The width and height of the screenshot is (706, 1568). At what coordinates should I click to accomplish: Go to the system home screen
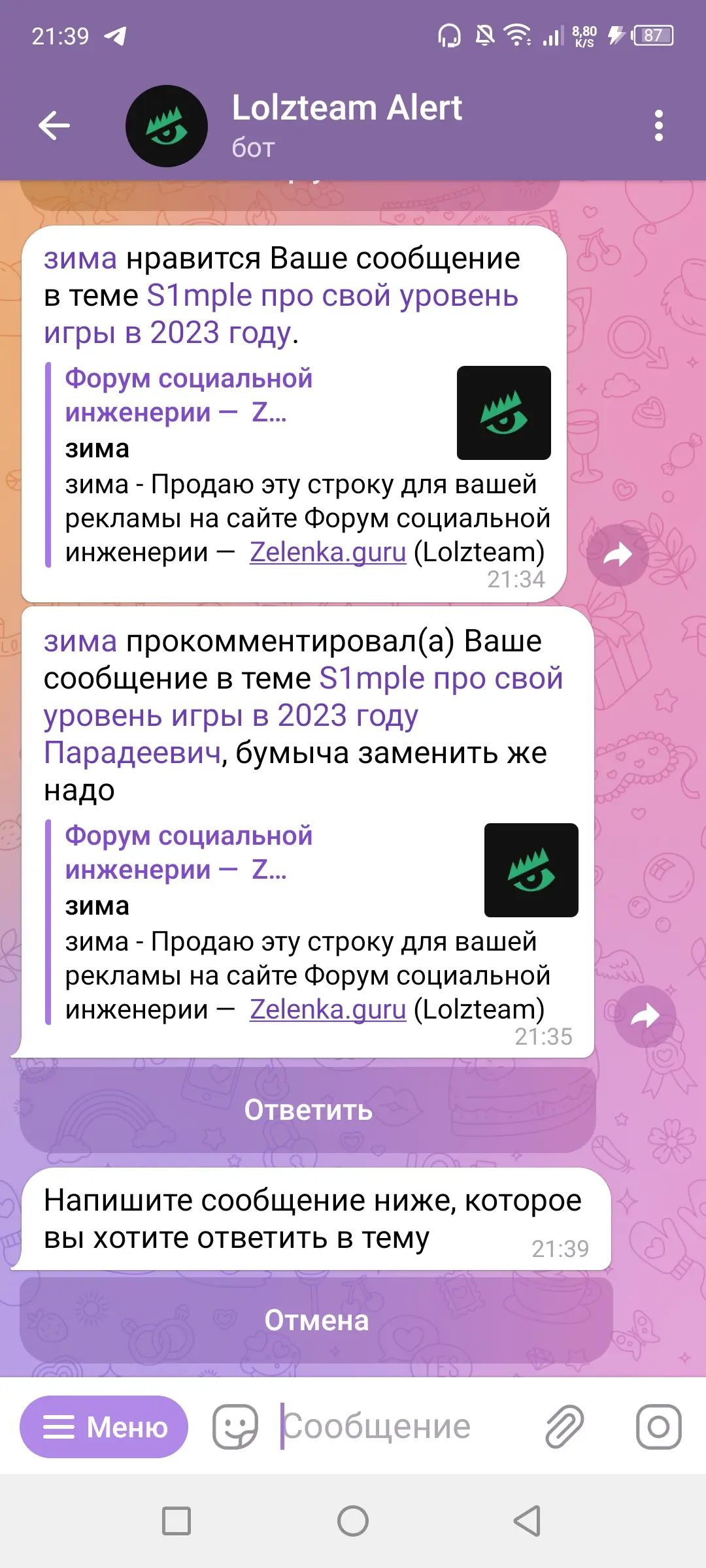pyautogui.click(x=353, y=1521)
